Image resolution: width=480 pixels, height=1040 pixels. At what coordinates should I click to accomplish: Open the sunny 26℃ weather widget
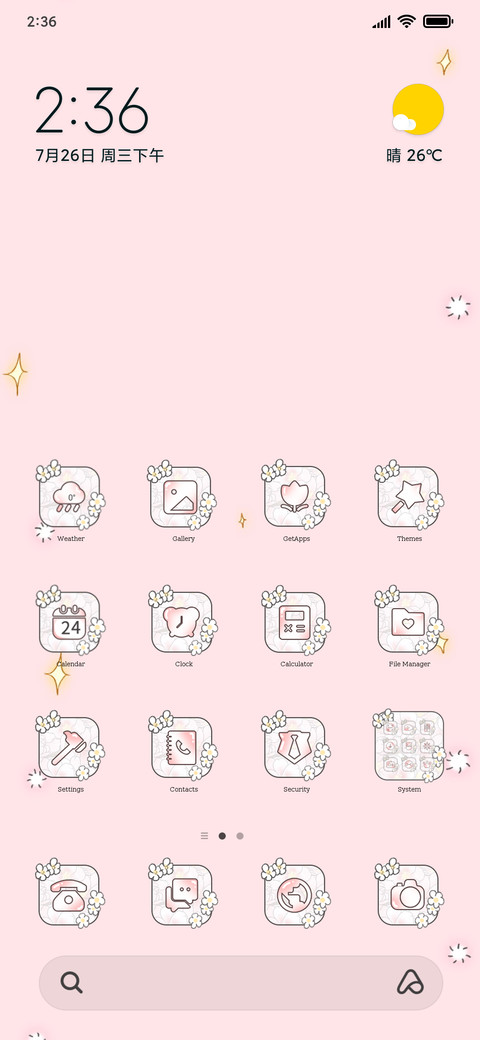(415, 124)
